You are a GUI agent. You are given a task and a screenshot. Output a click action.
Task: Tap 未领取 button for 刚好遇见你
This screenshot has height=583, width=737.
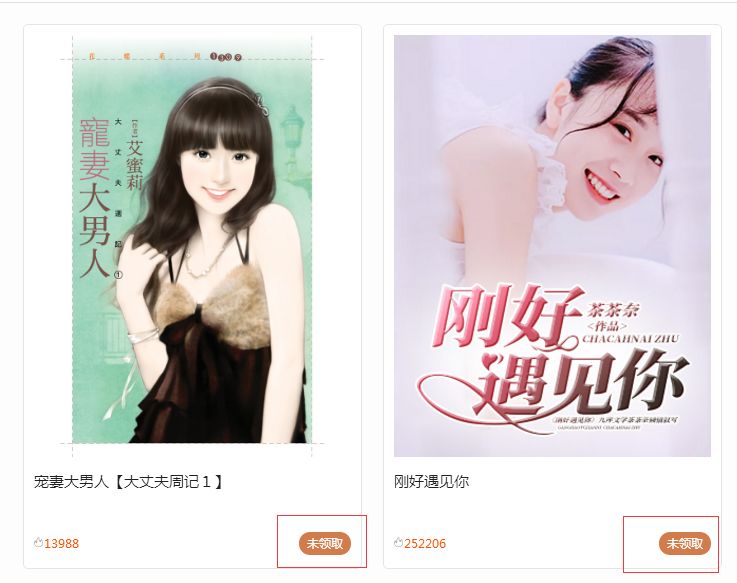coord(684,544)
